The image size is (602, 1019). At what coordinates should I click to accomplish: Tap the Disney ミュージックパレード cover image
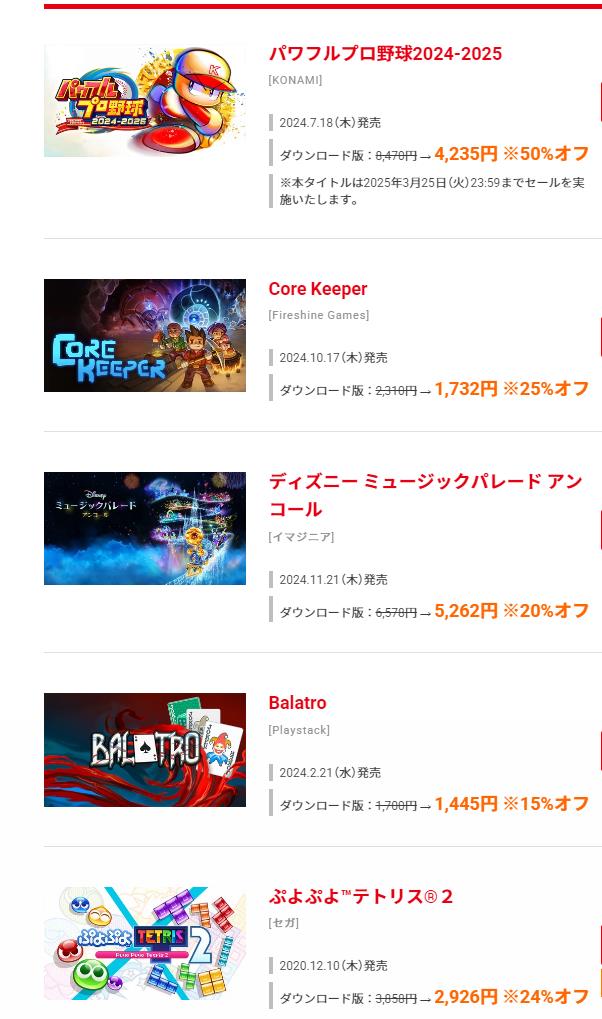click(x=145, y=528)
